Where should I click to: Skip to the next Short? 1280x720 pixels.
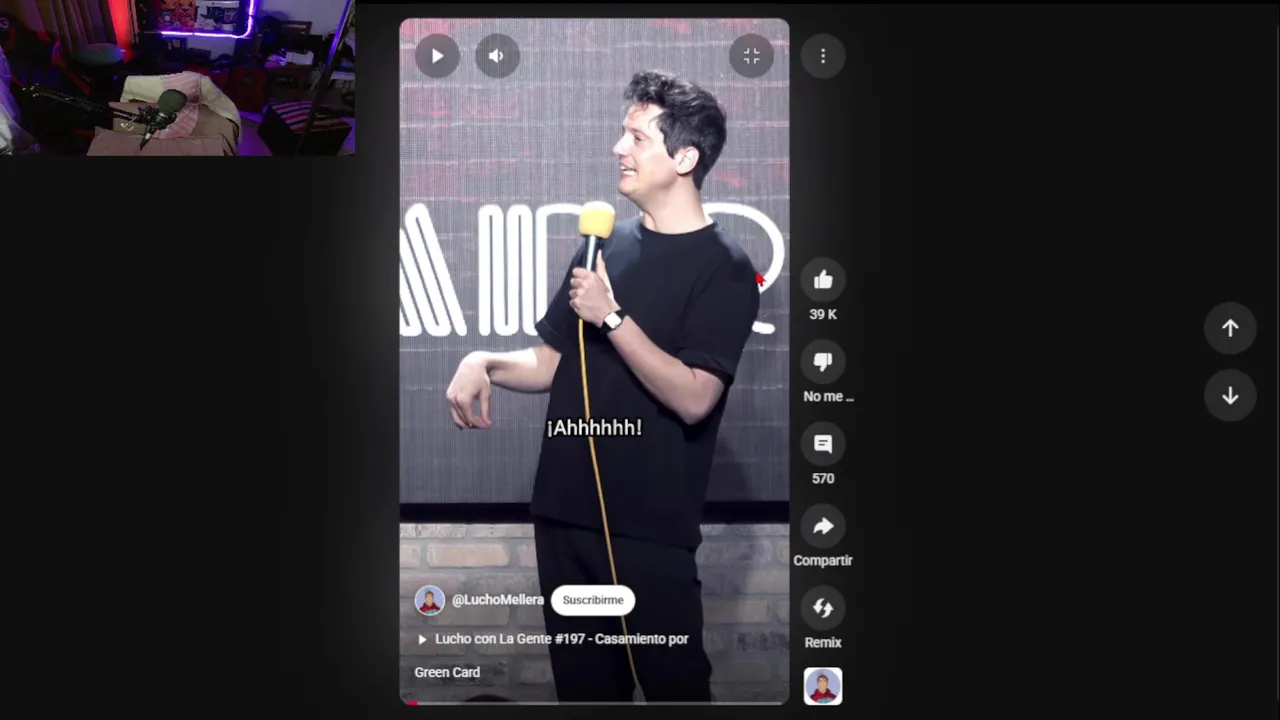1230,396
